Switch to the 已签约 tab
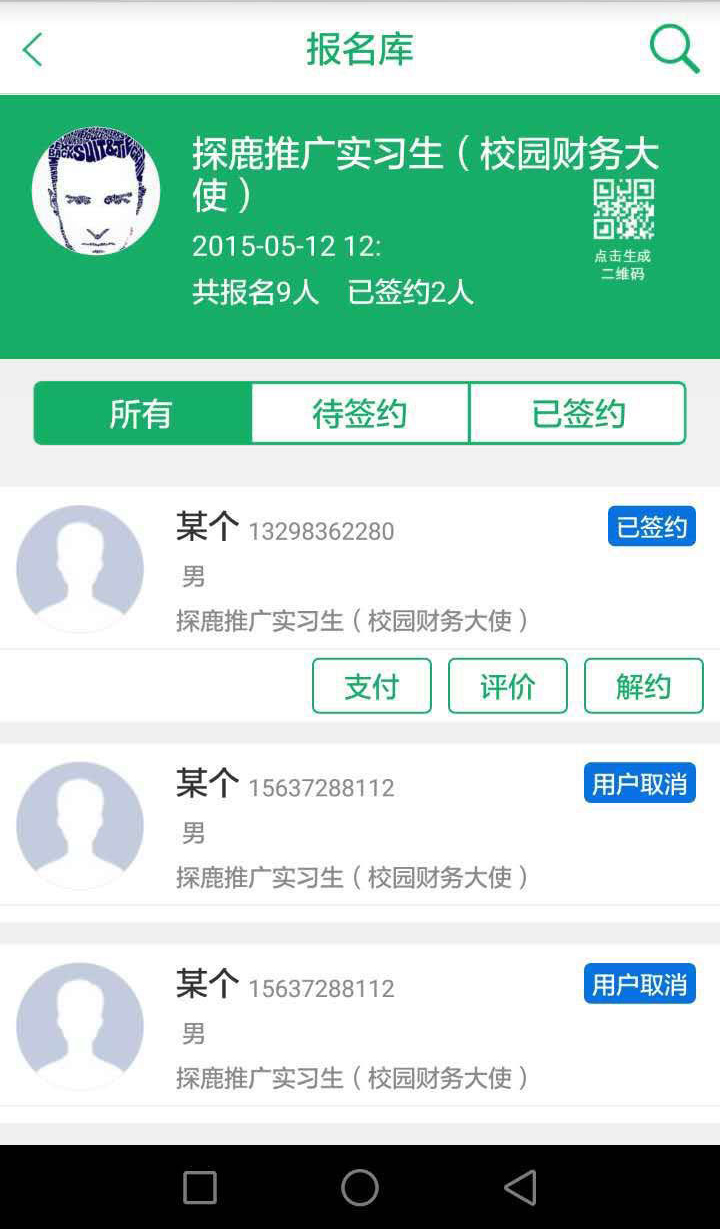Image resolution: width=720 pixels, height=1229 pixels. coord(578,413)
